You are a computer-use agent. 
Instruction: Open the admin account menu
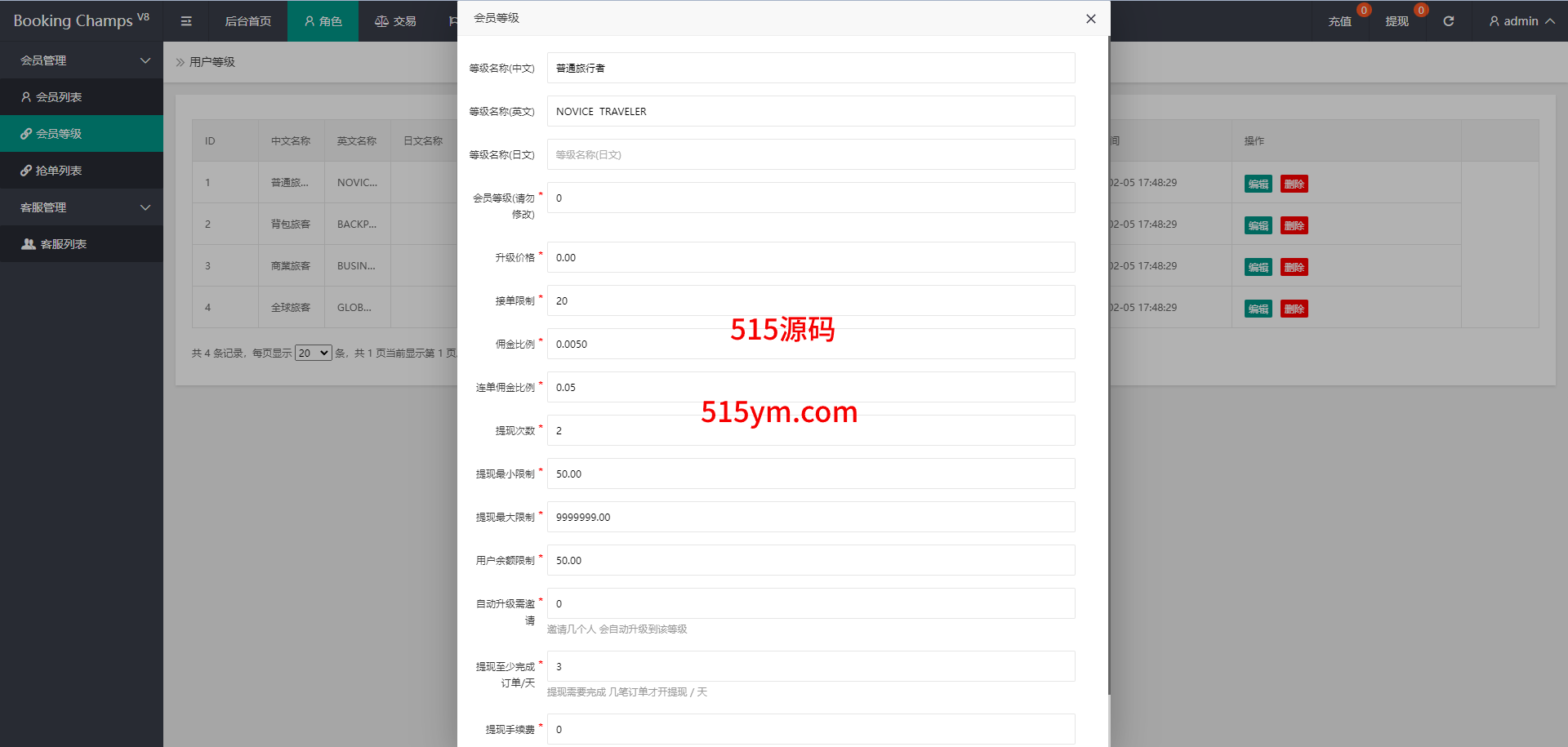[1521, 21]
